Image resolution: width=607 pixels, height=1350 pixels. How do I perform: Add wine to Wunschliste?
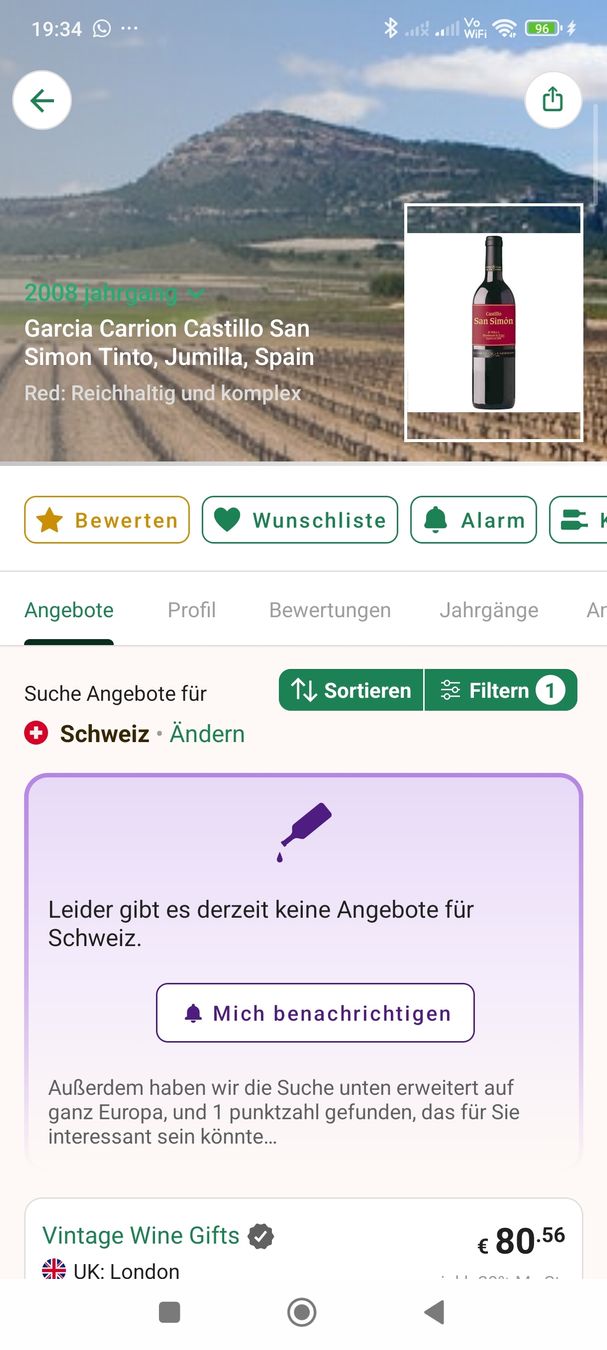(300, 520)
